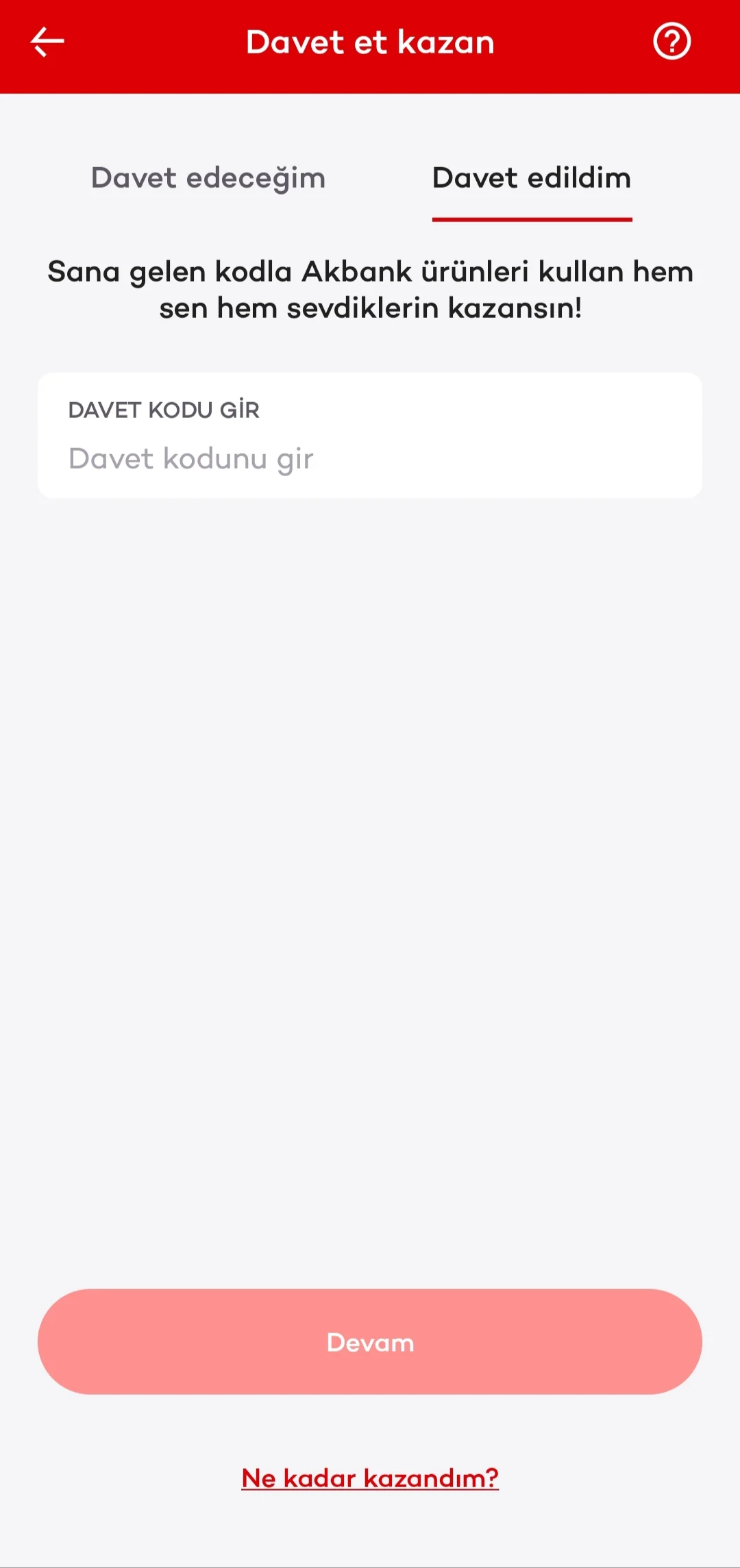Select the Davet edildim tab
Image resolution: width=740 pixels, height=1568 pixels.
[532, 178]
